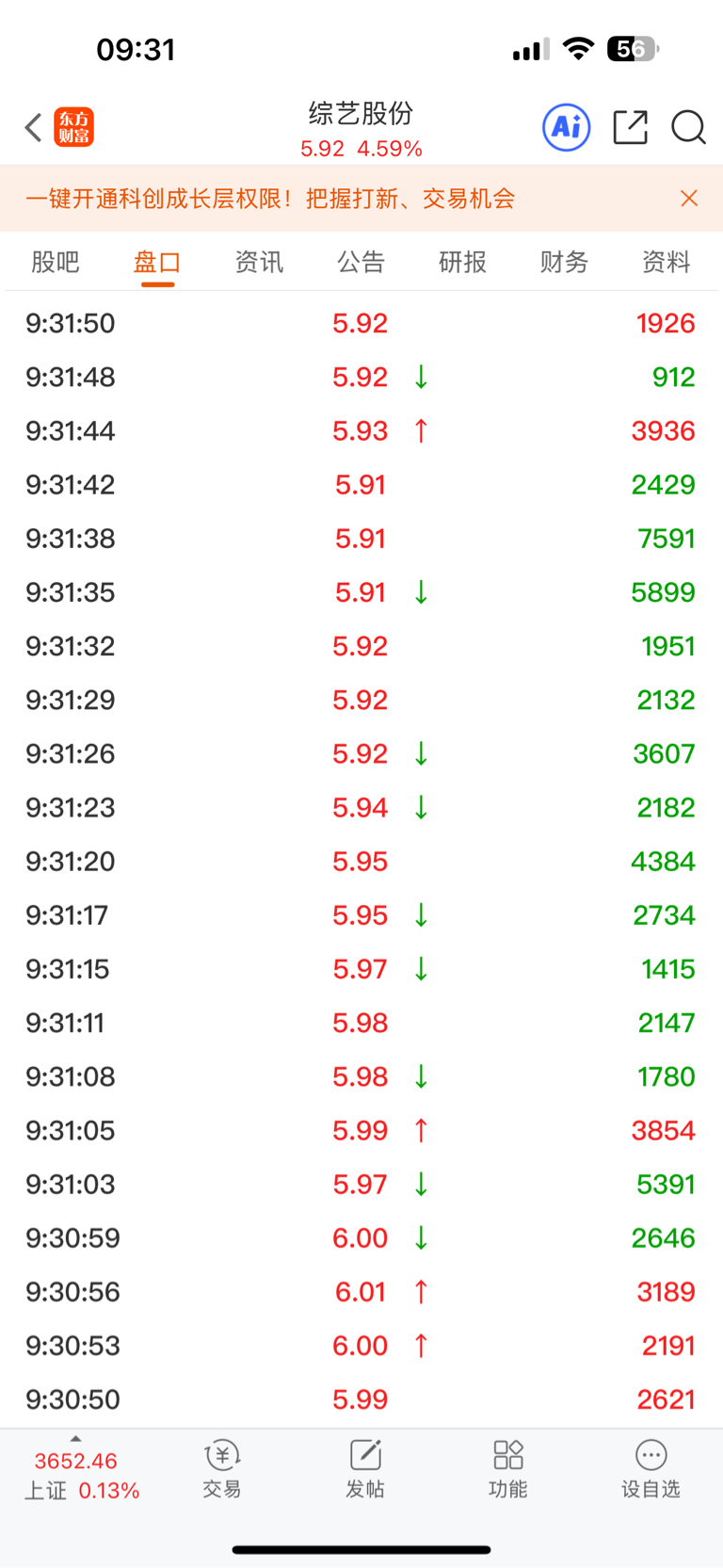Image resolution: width=723 pixels, height=1568 pixels.
Task: View the 研报 tab
Action: [462, 262]
